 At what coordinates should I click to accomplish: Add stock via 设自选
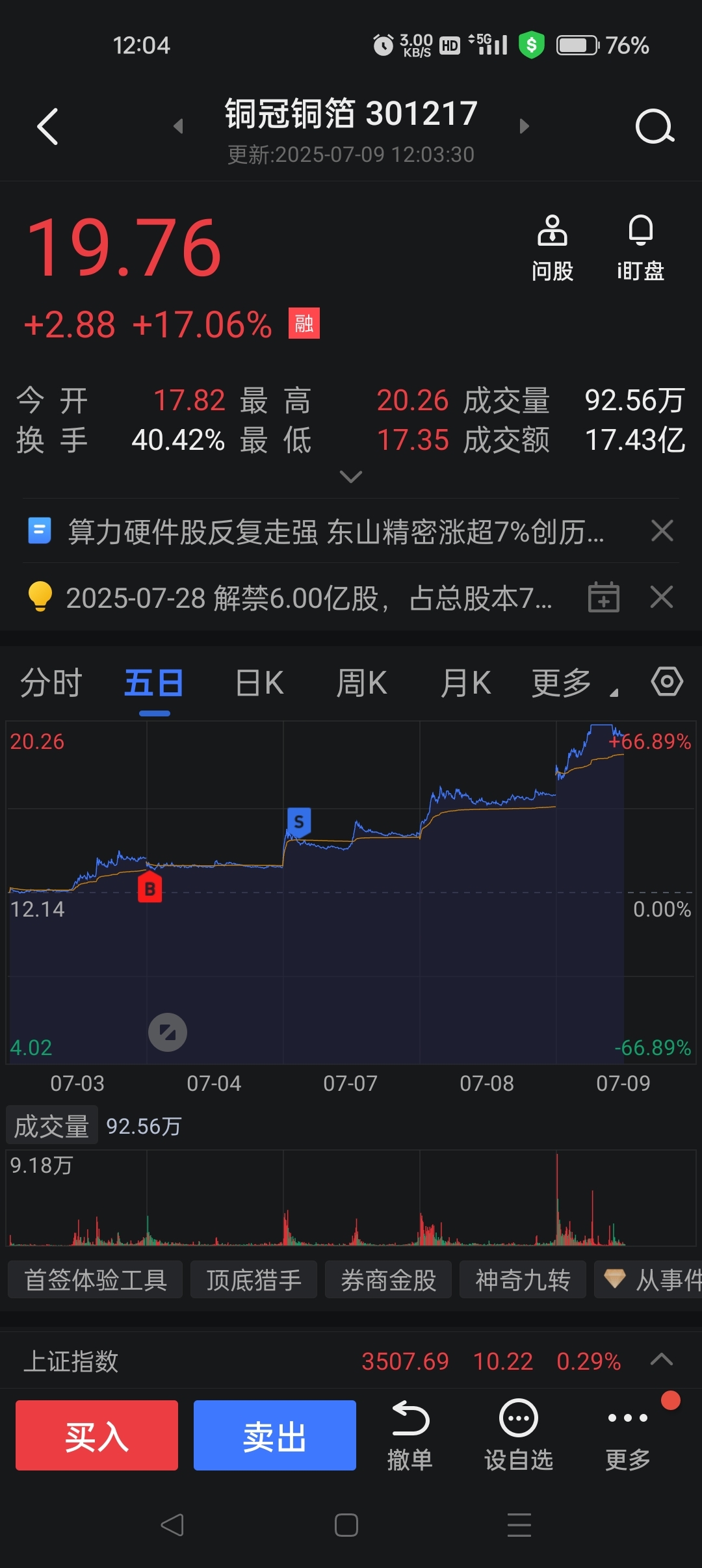pyautogui.click(x=519, y=1436)
